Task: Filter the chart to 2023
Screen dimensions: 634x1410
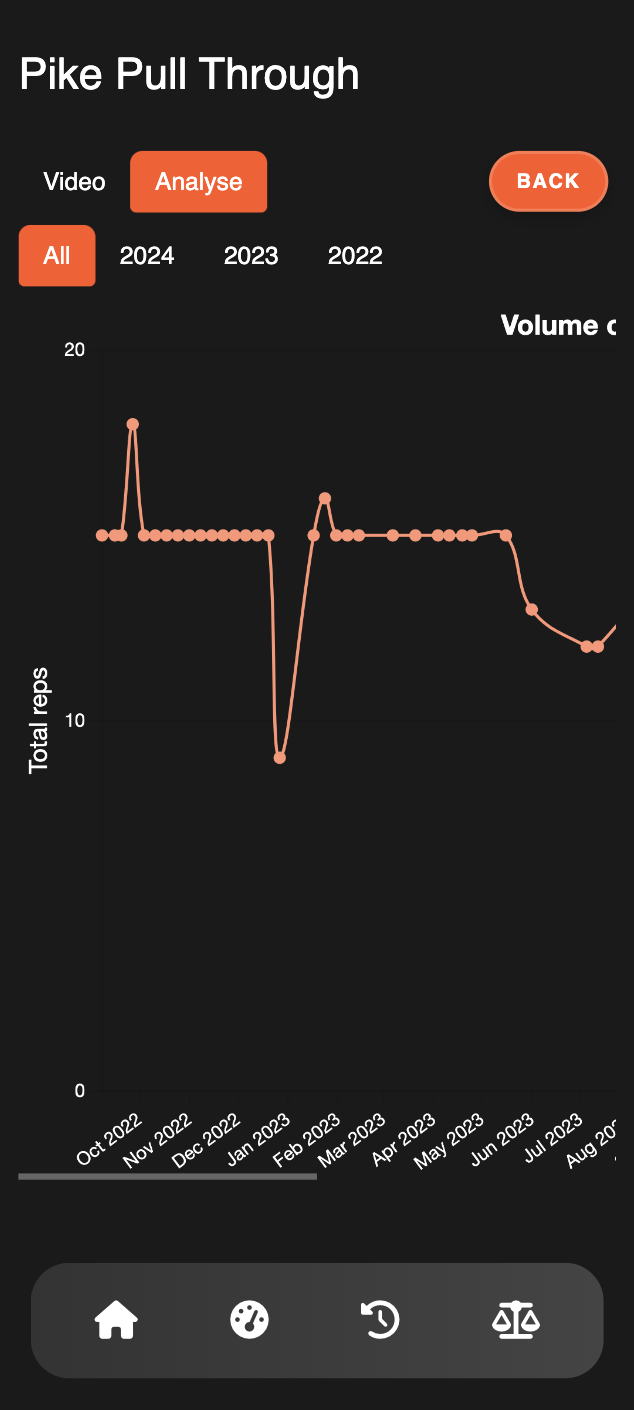Action: point(251,256)
